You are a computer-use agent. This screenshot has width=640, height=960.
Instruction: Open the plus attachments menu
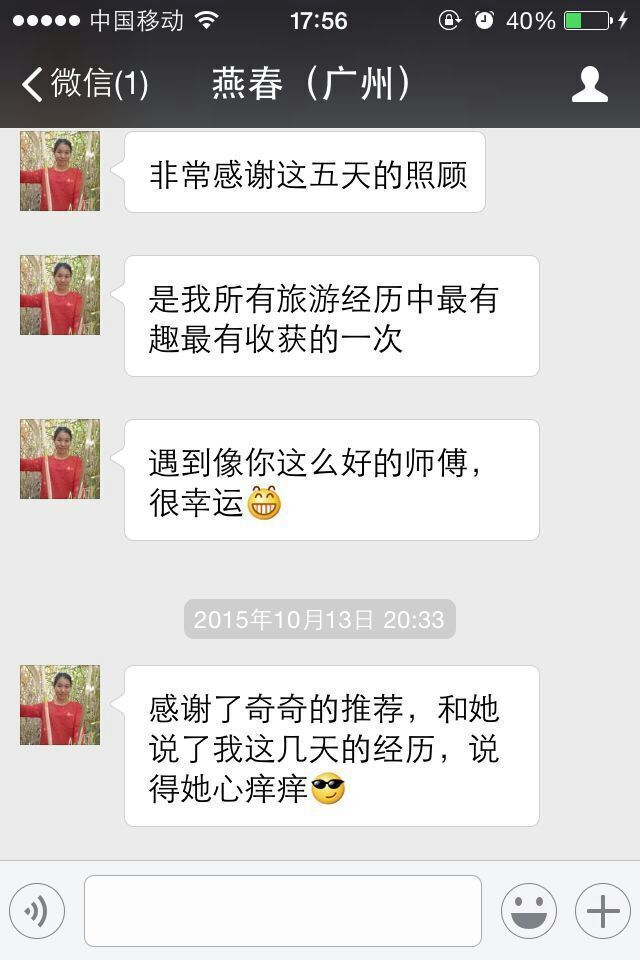pyautogui.click(x=602, y=911)
